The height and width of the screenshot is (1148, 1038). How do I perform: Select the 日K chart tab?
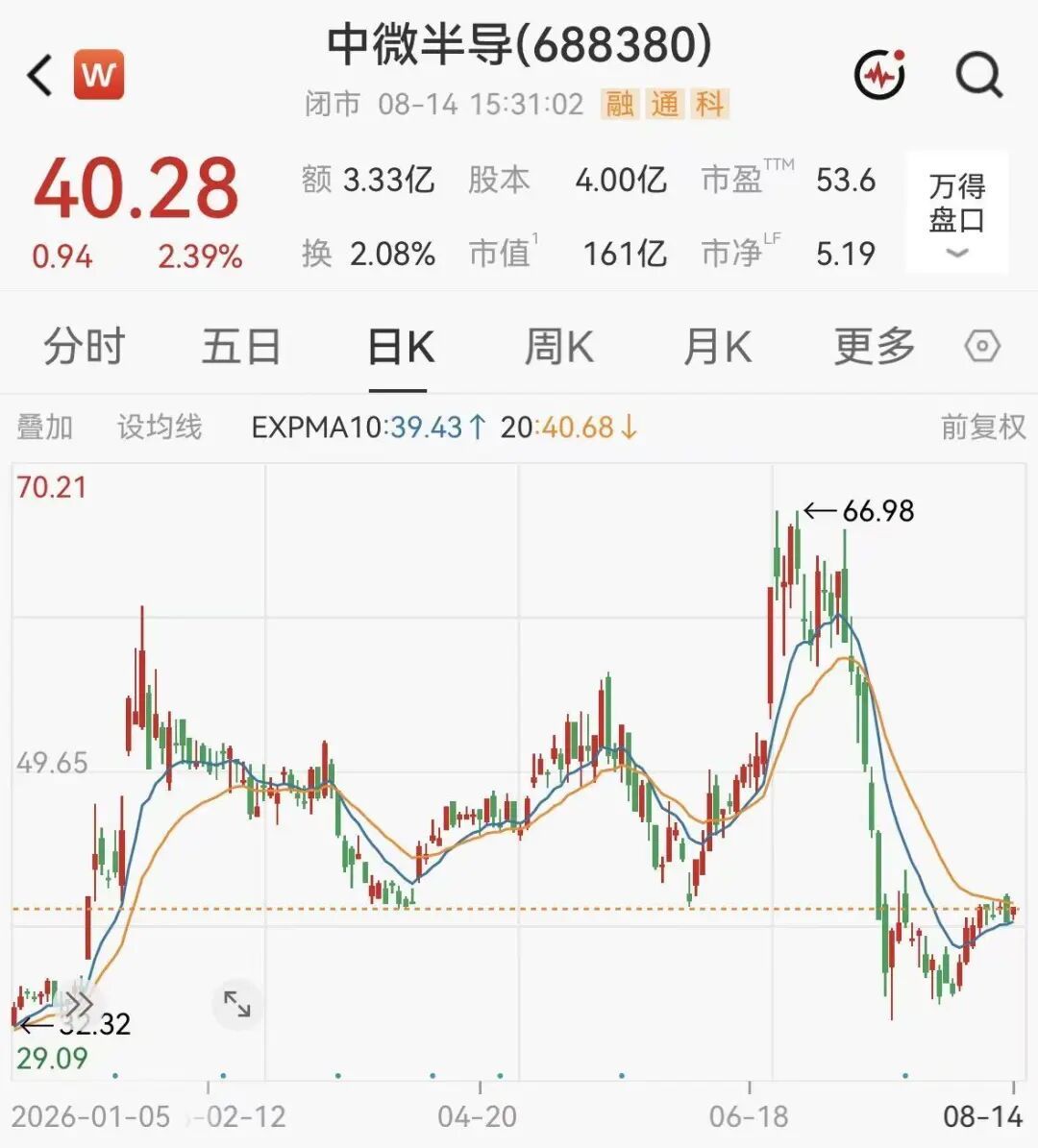point(400,346)
